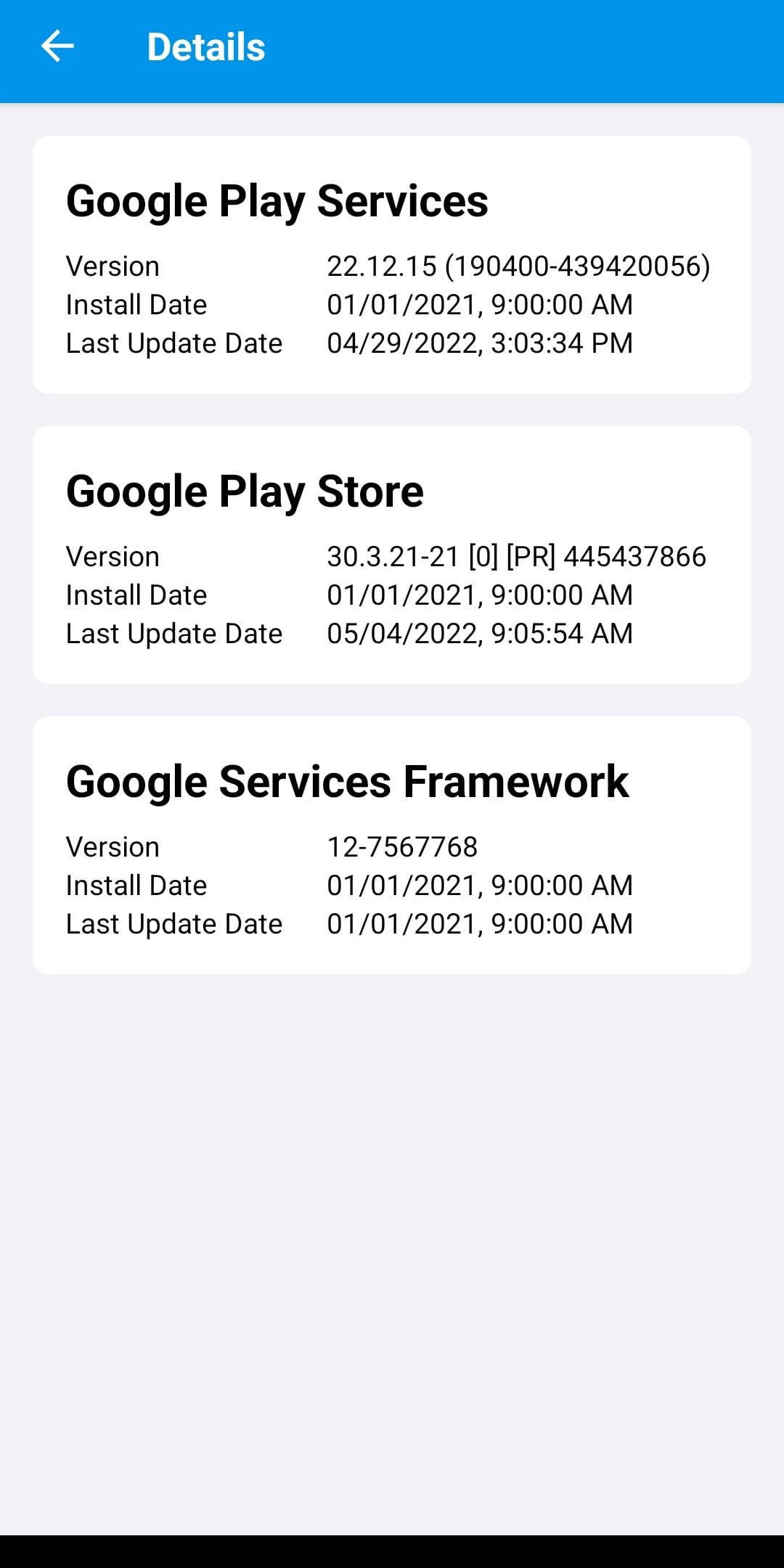Tap the Google Services Framework heading
The image size is (784, 1568).
347,781
